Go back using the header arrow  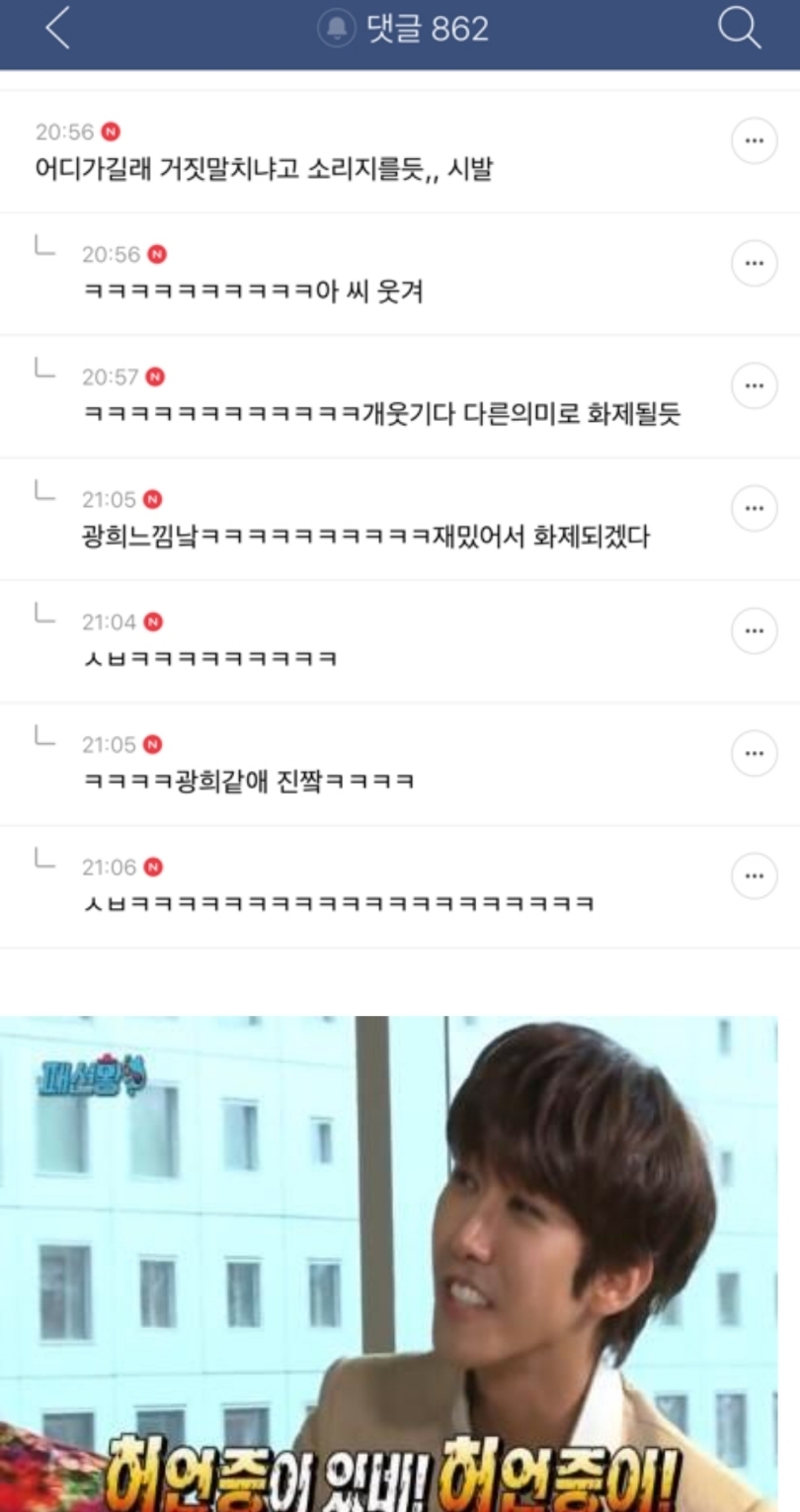click(x=57, y=30)
